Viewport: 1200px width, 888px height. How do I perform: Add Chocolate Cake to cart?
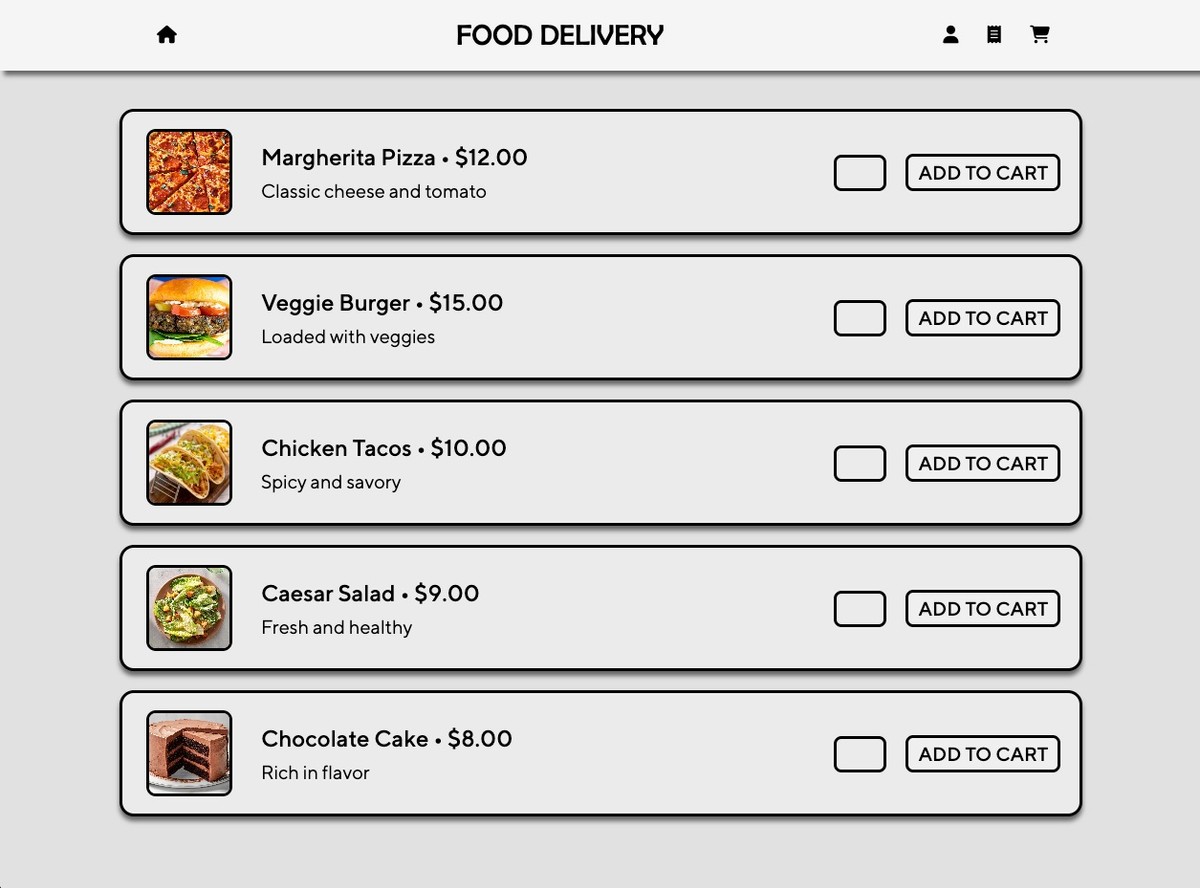(982, 754)
